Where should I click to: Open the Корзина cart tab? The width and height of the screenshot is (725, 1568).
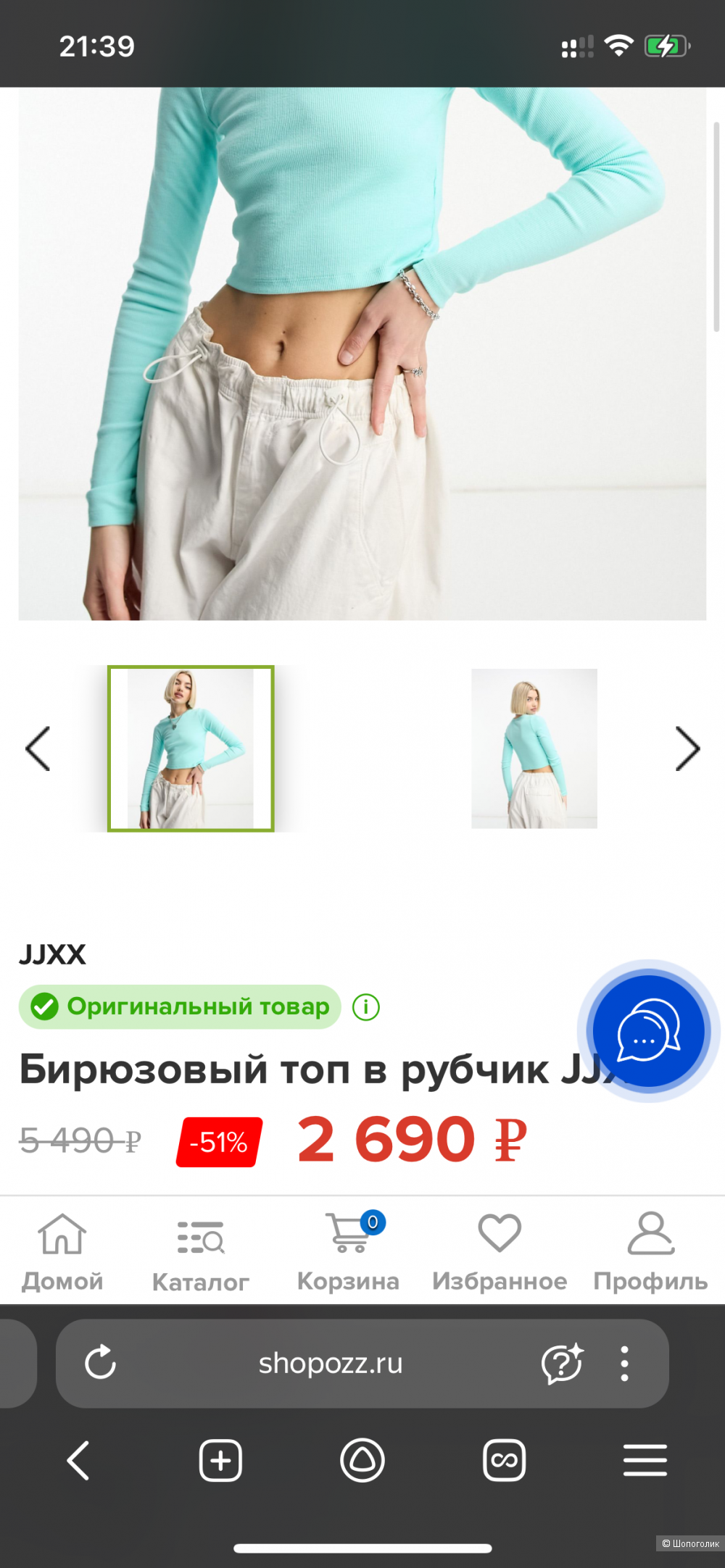pos(349,1252)
